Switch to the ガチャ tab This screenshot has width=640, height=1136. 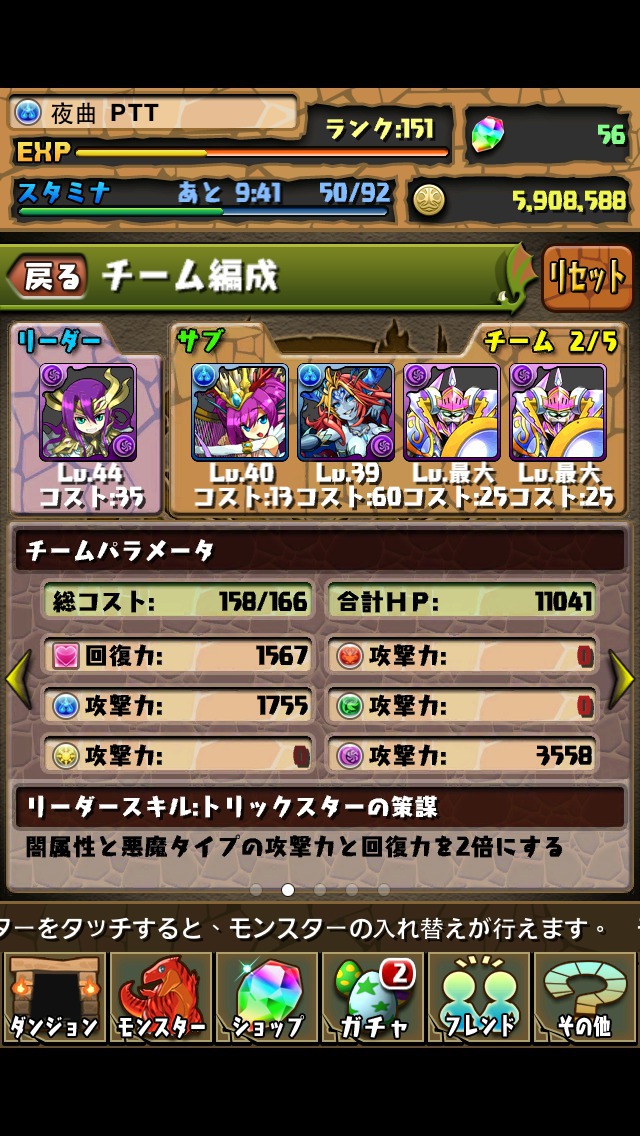[x=372, y=997]
